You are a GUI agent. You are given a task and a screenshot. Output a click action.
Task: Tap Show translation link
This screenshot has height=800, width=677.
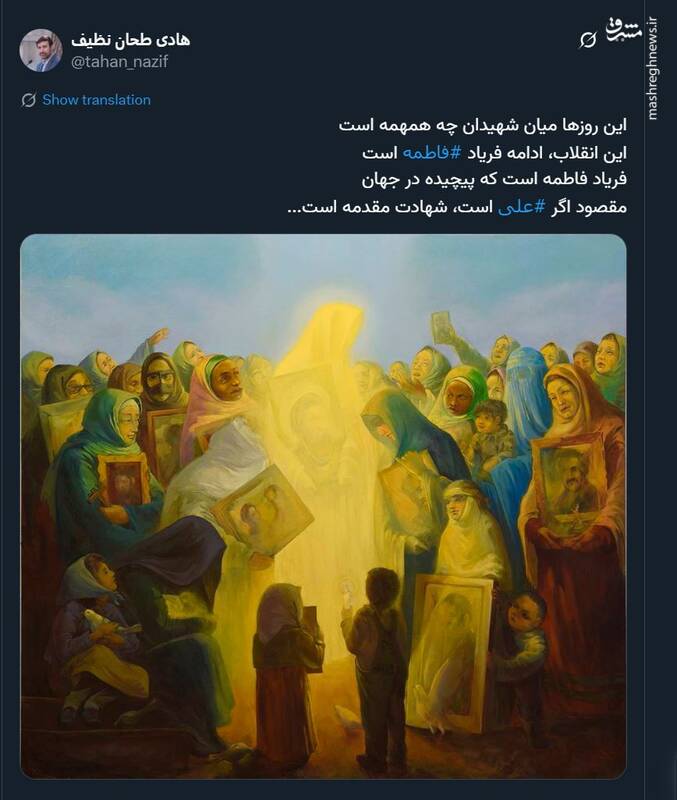pos(95,100)
